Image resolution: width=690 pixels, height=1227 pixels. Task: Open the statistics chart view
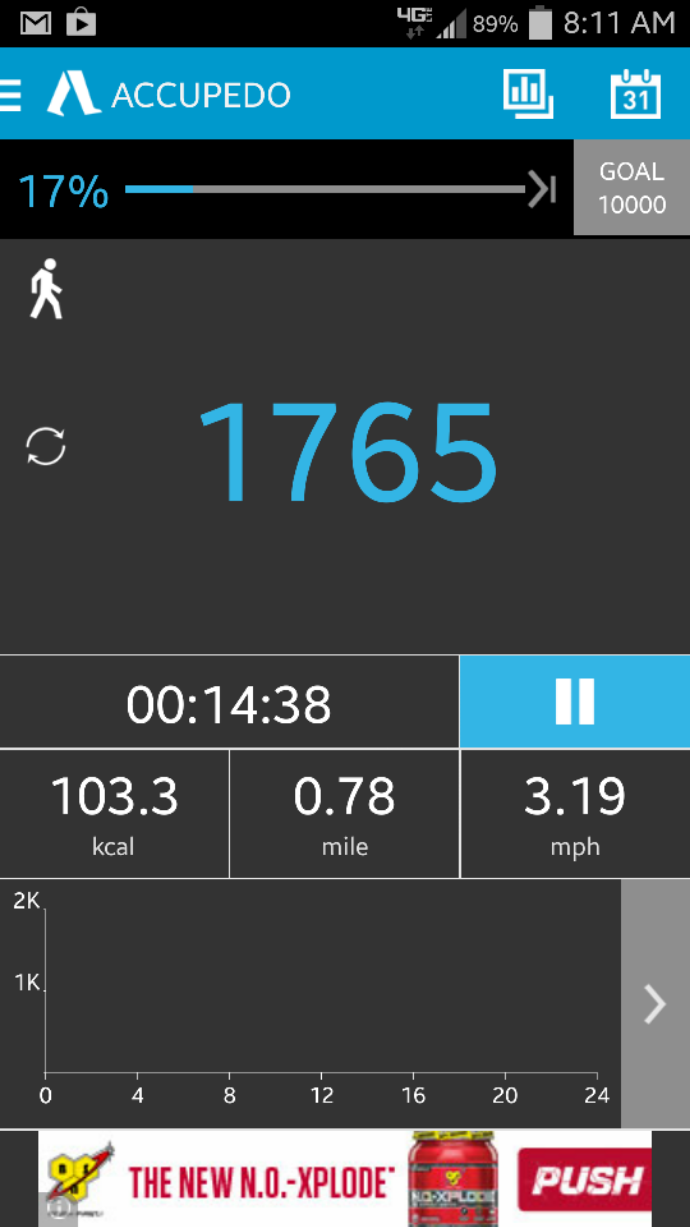click(x=528, y=95)
